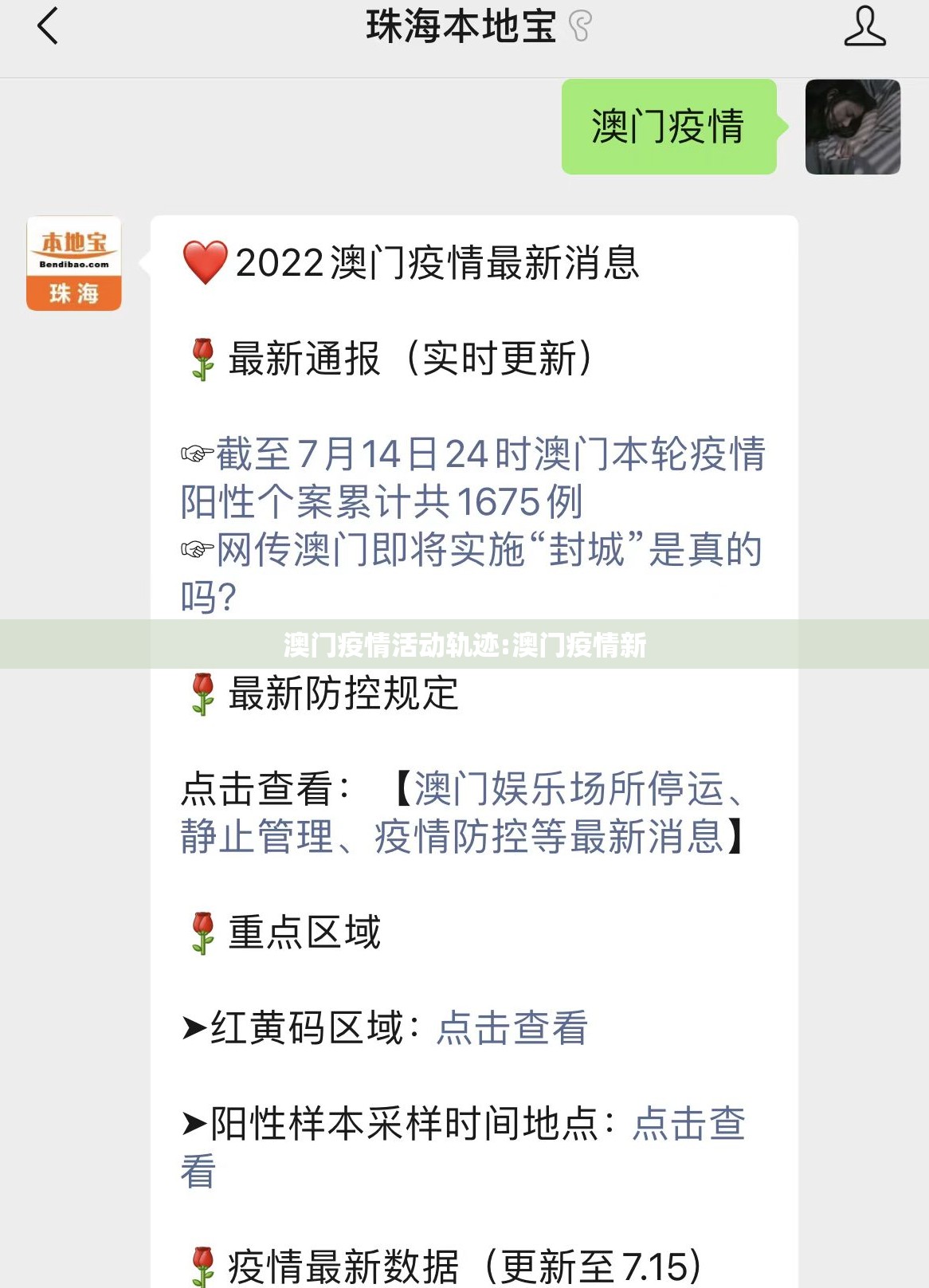Tap my own avatar beside 澳门疫情 message

point(853,127)
